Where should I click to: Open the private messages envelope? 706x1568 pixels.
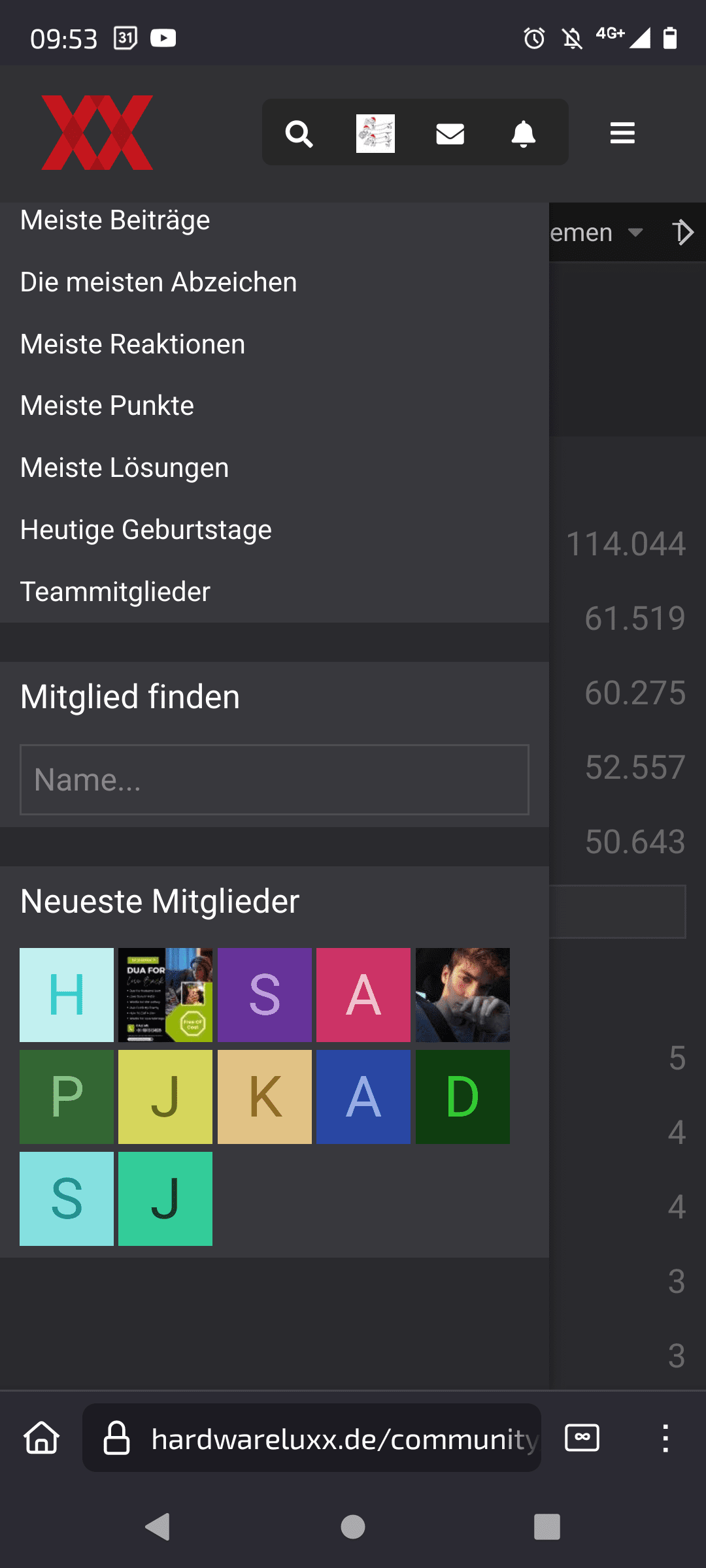coord(450,134)
